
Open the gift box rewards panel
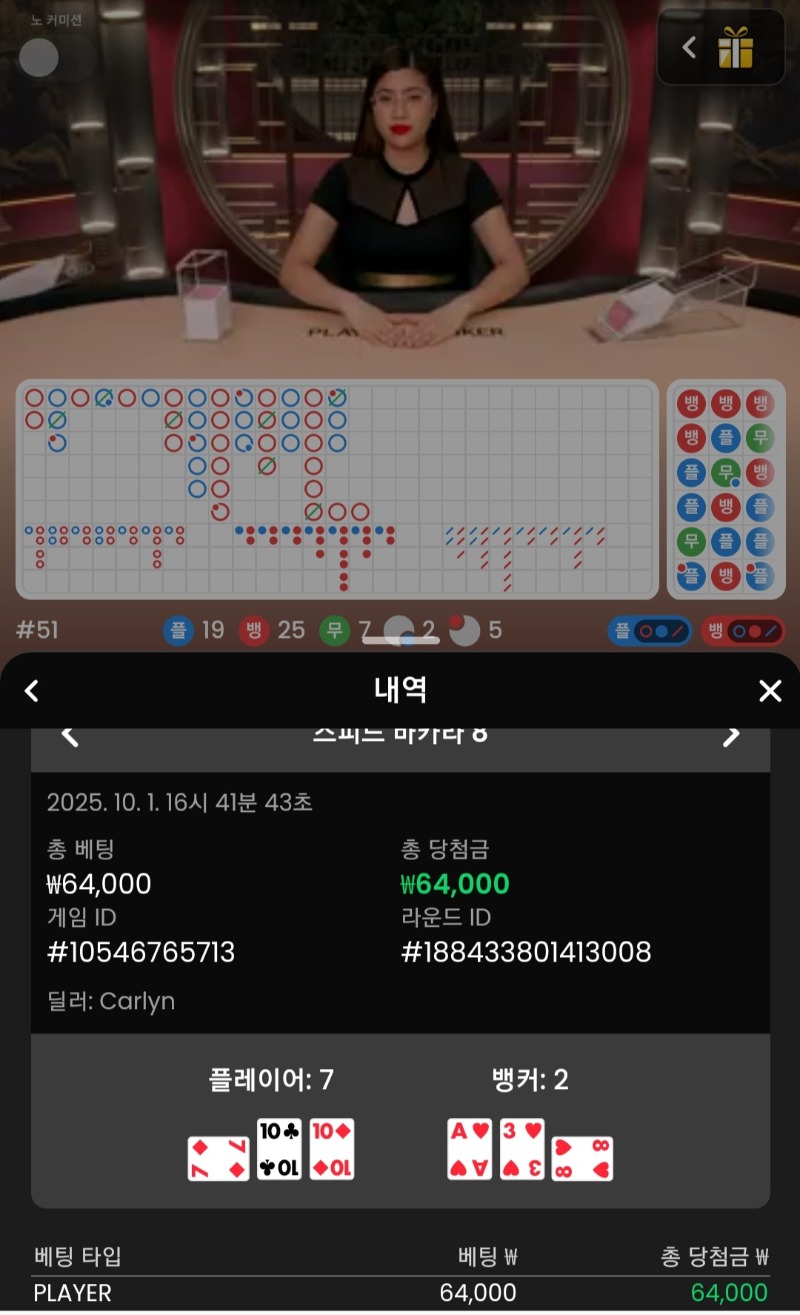(735, 48)
